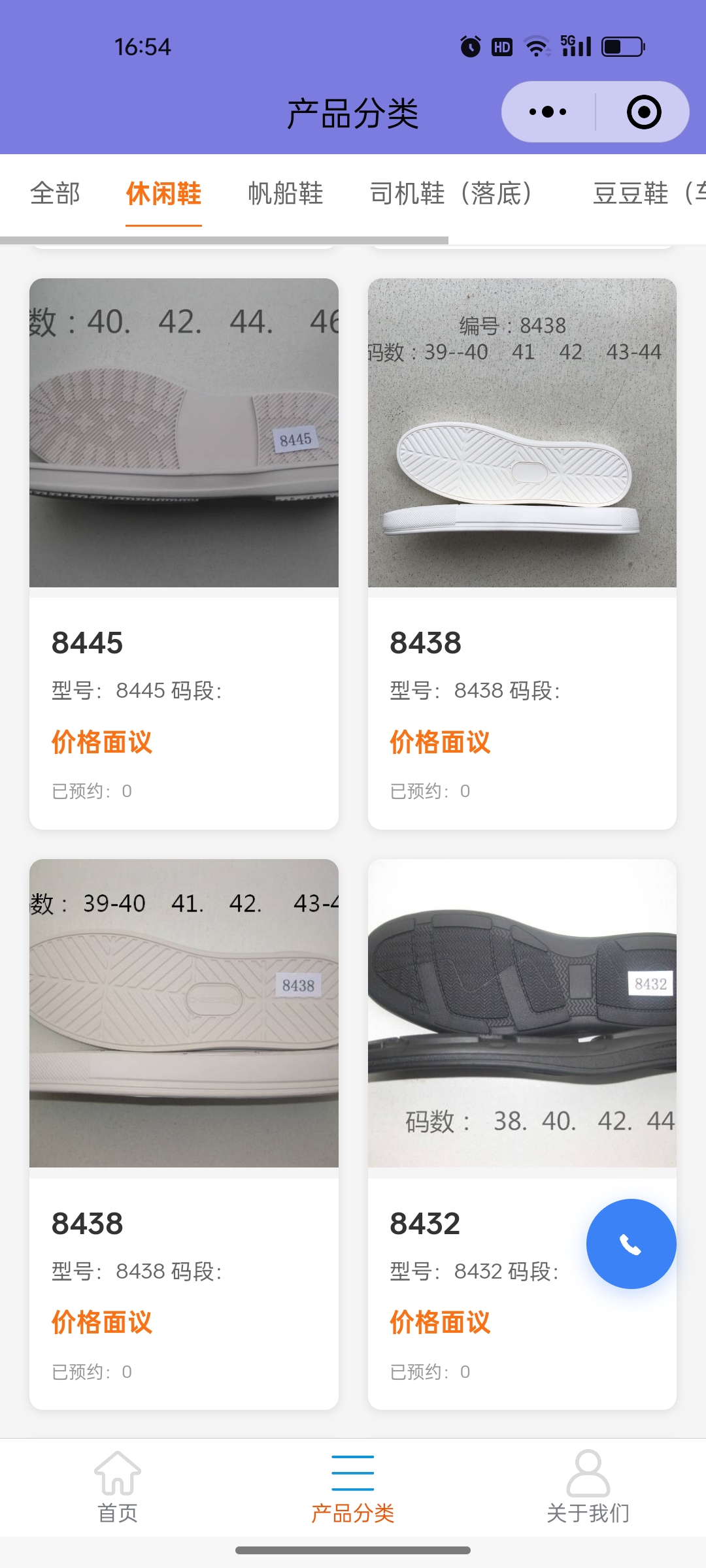706x1568 pixels.
Task: Open product card 8445
Action: click(x=184, y=554)
